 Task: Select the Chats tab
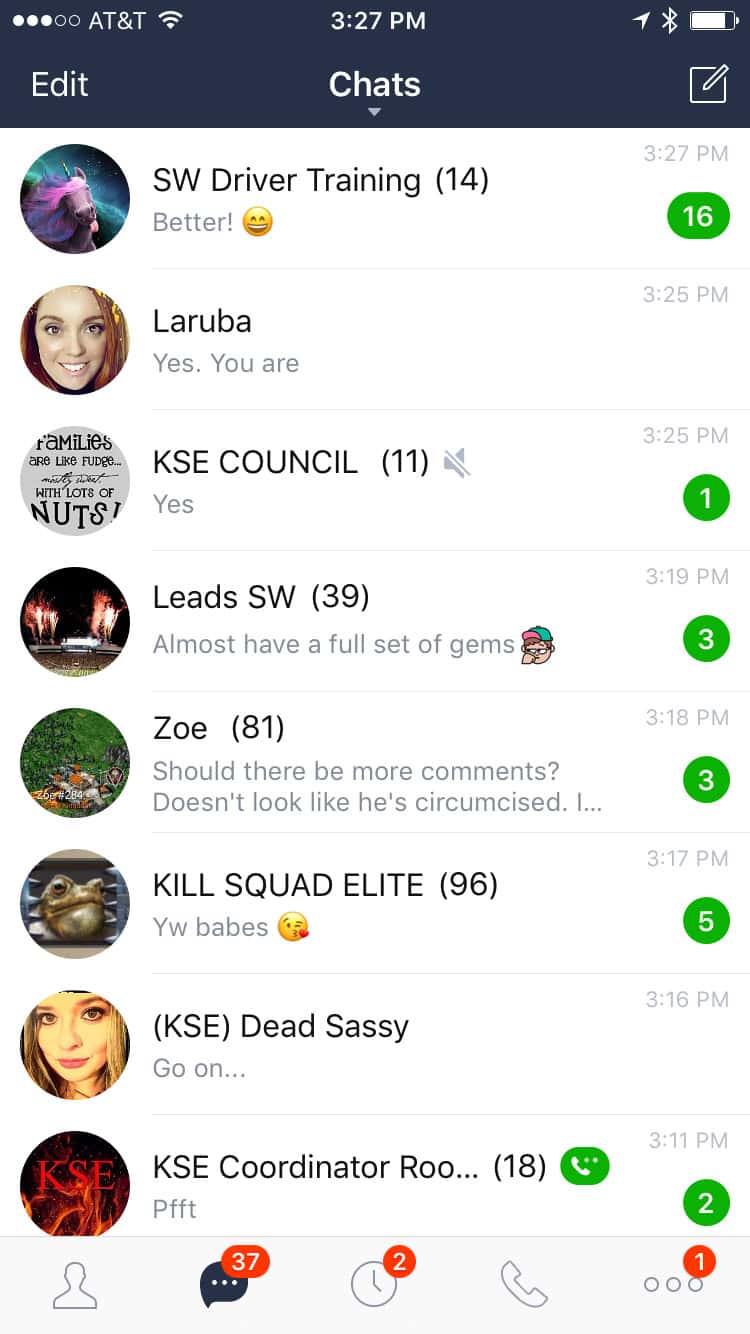coord(225,1285)
